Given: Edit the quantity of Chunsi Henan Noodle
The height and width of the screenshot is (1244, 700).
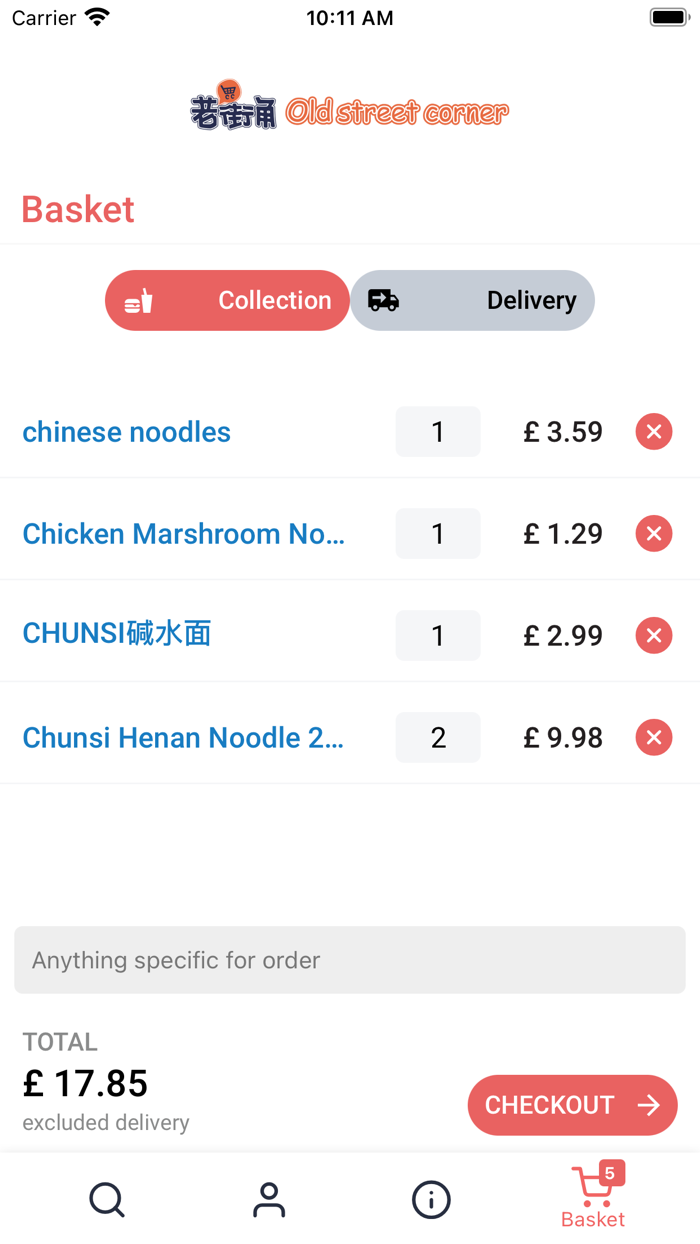Looking at the screenshot, I should tap(438, 738).
